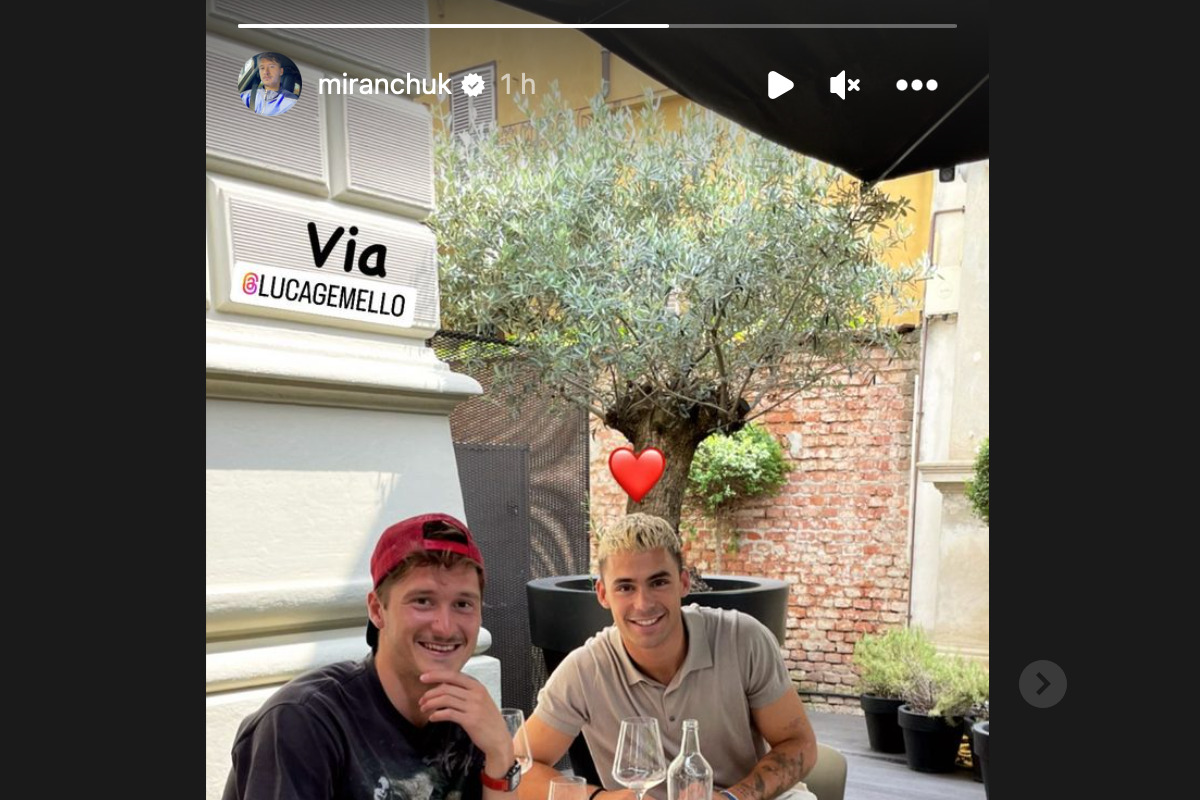Image resolution: width=1200 pixels, height=800 pixels.
Task: Open the @LUCAGEMELLO mention sticker
Action: [324, 295]
